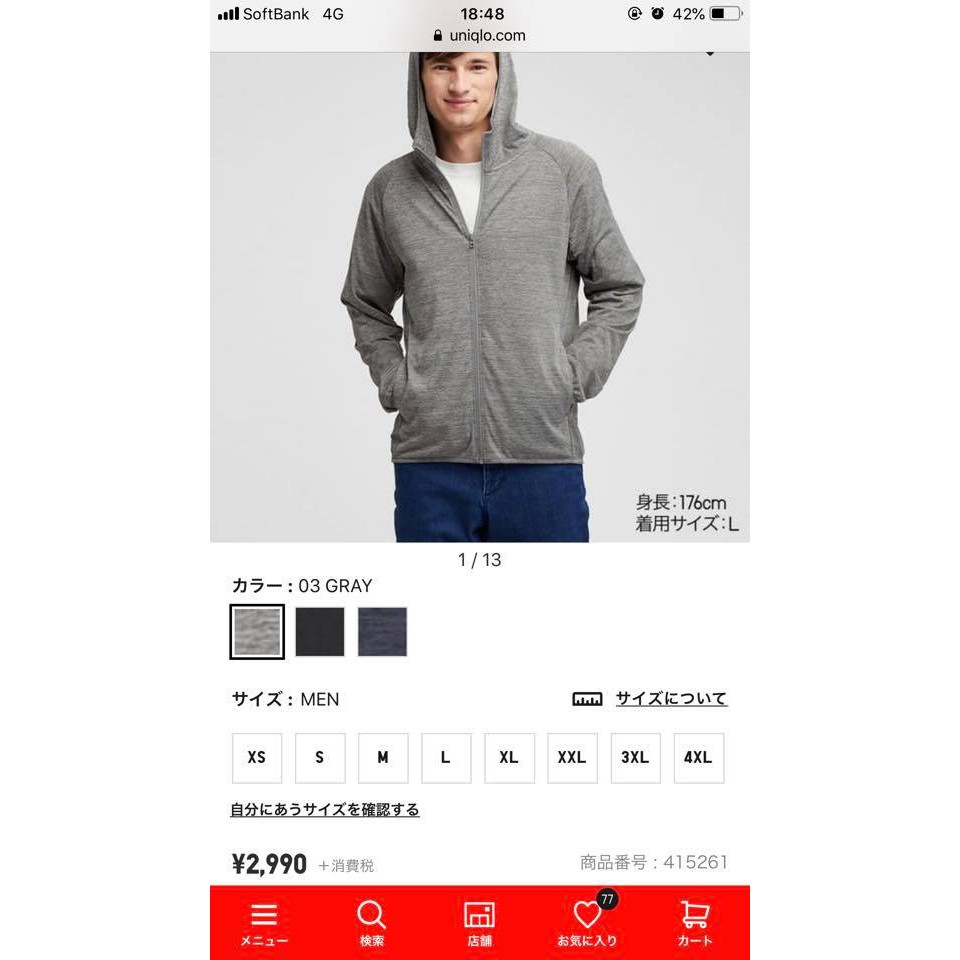Image resolution: width=960 pixels, height=960 pixels.
Task: Open the サイズについて size guide link
Action: tap(670, 699)
